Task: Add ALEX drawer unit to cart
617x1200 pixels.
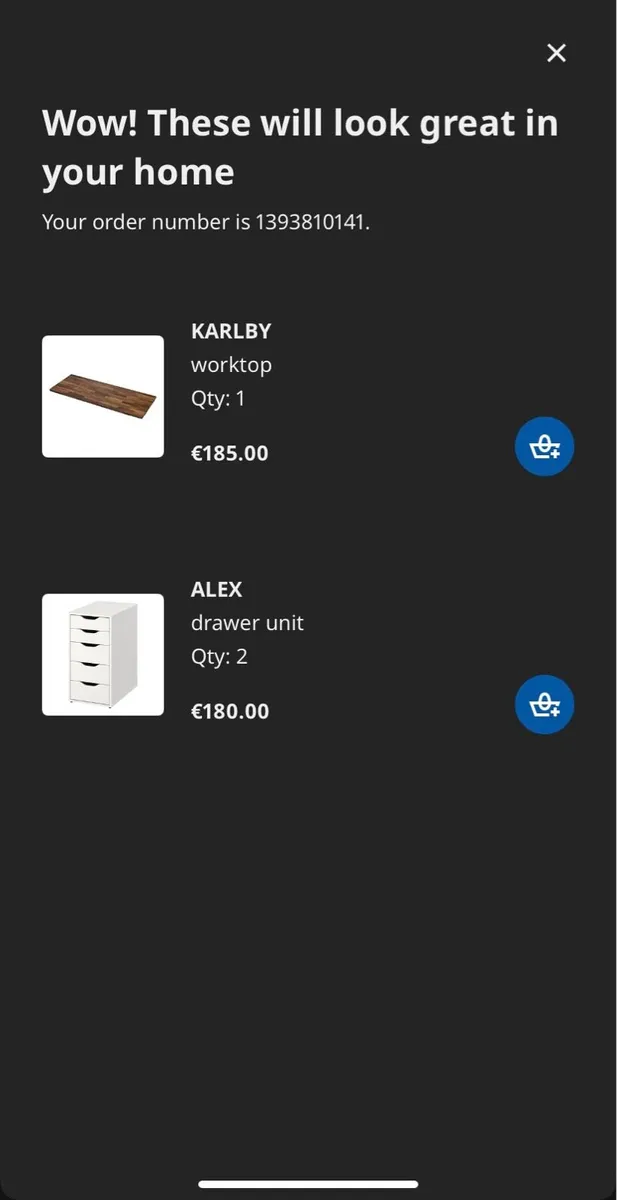Action: [544, 705]
